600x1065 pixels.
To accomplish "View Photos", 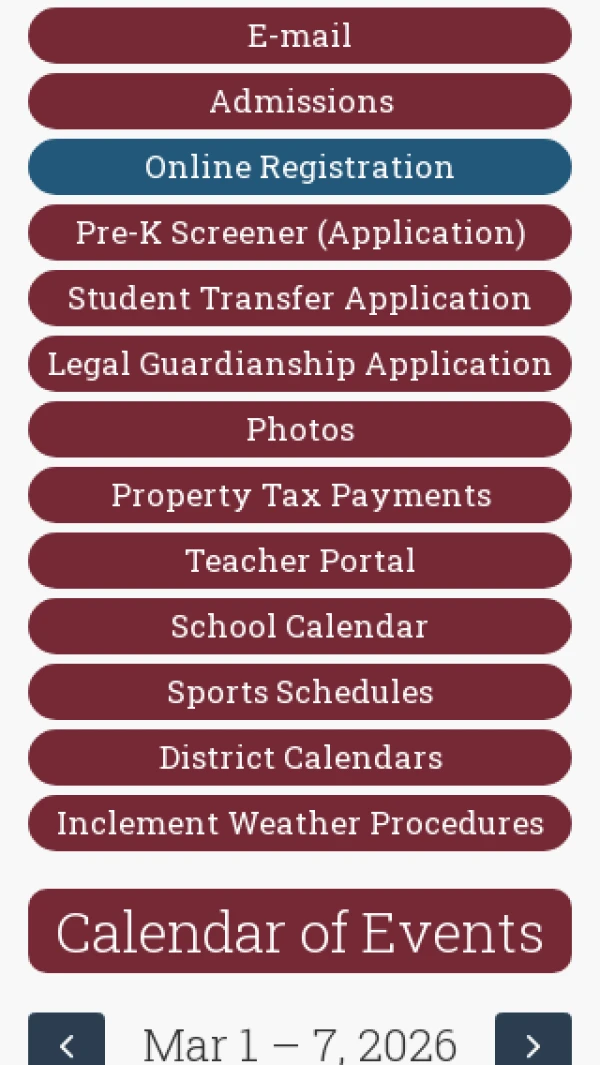I will (x=300, y=430).
